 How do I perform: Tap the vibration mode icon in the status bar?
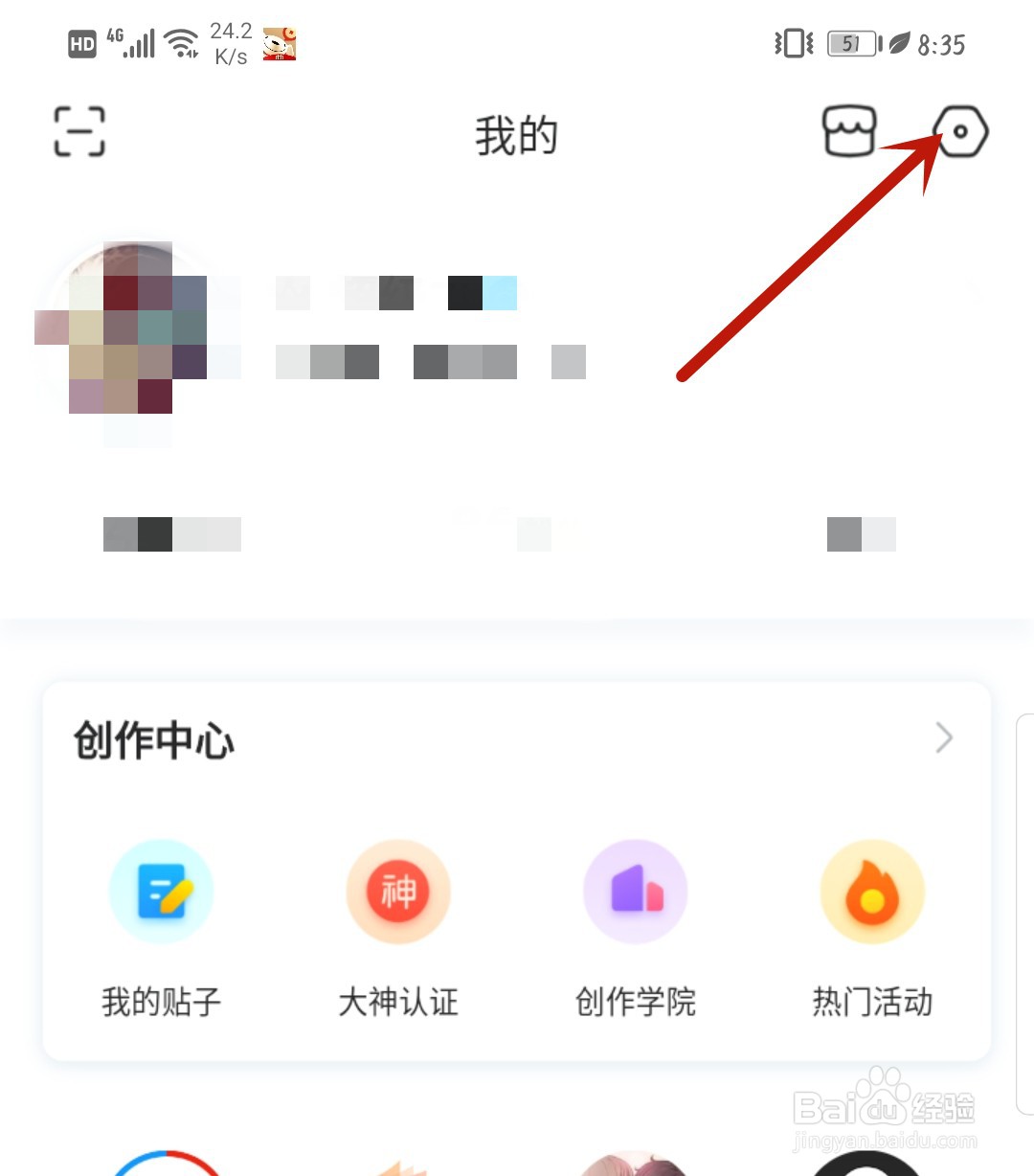pyautogui.click(x=792, y=43)
